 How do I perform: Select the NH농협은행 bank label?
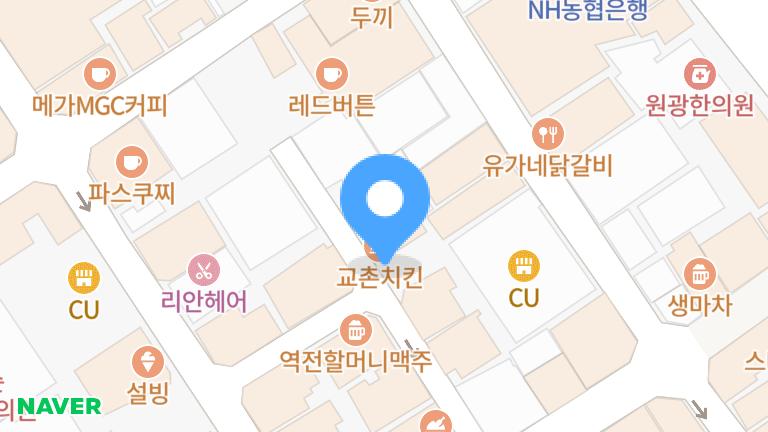pos(588,11)
